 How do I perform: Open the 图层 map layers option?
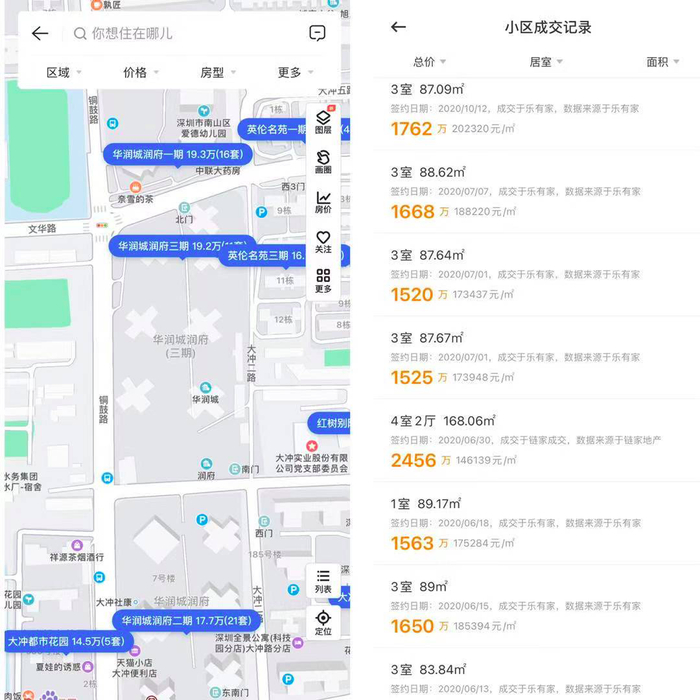coord(323,122)
